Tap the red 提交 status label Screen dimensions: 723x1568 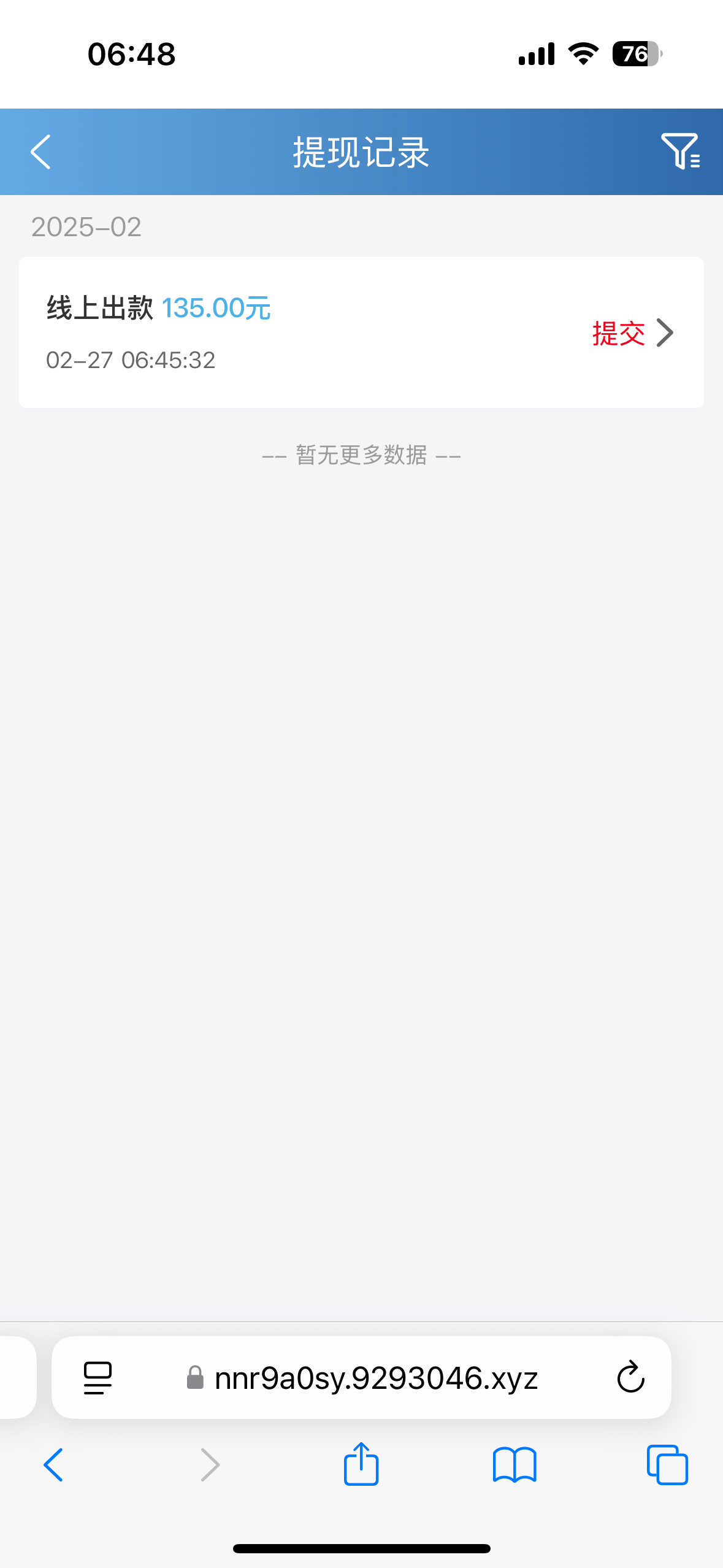tap(618, 333)
